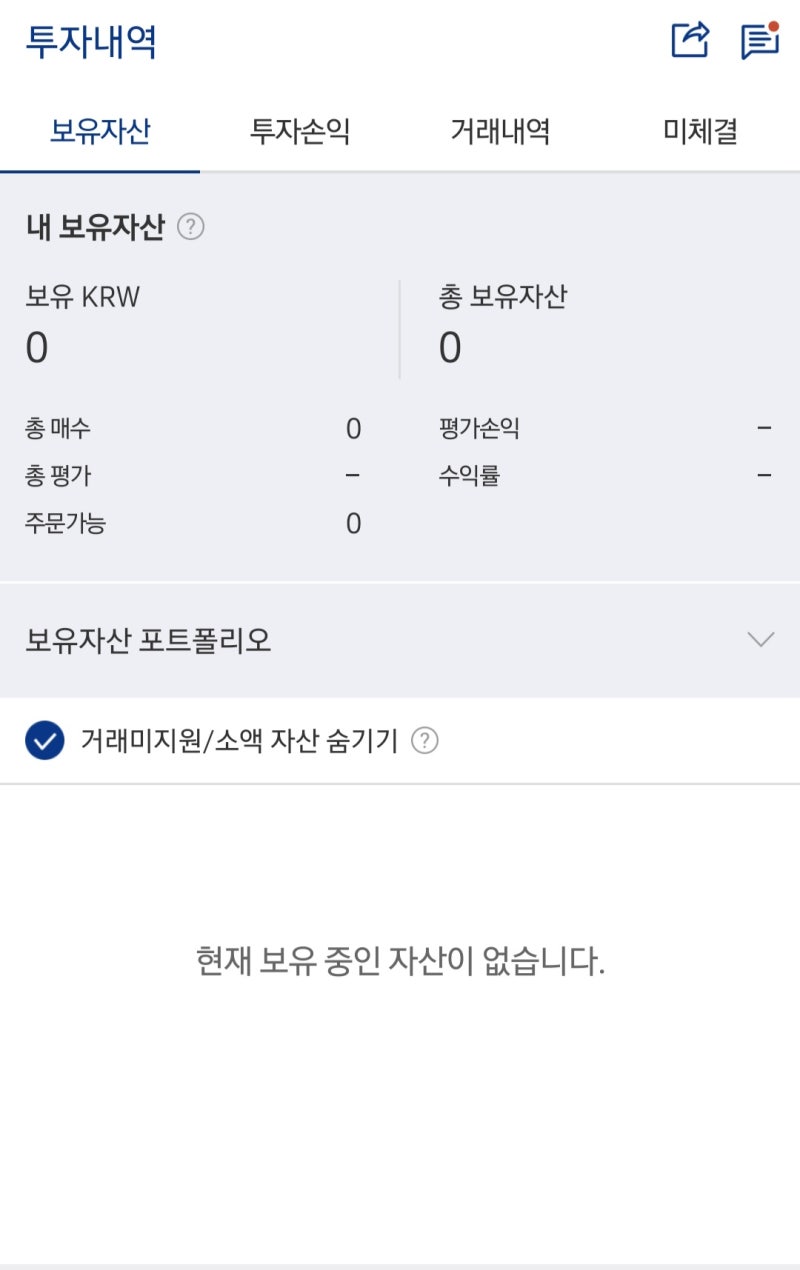The image size is (800, 1270).
Task: Click the 총 매수 amount
Action: [352, 428]
